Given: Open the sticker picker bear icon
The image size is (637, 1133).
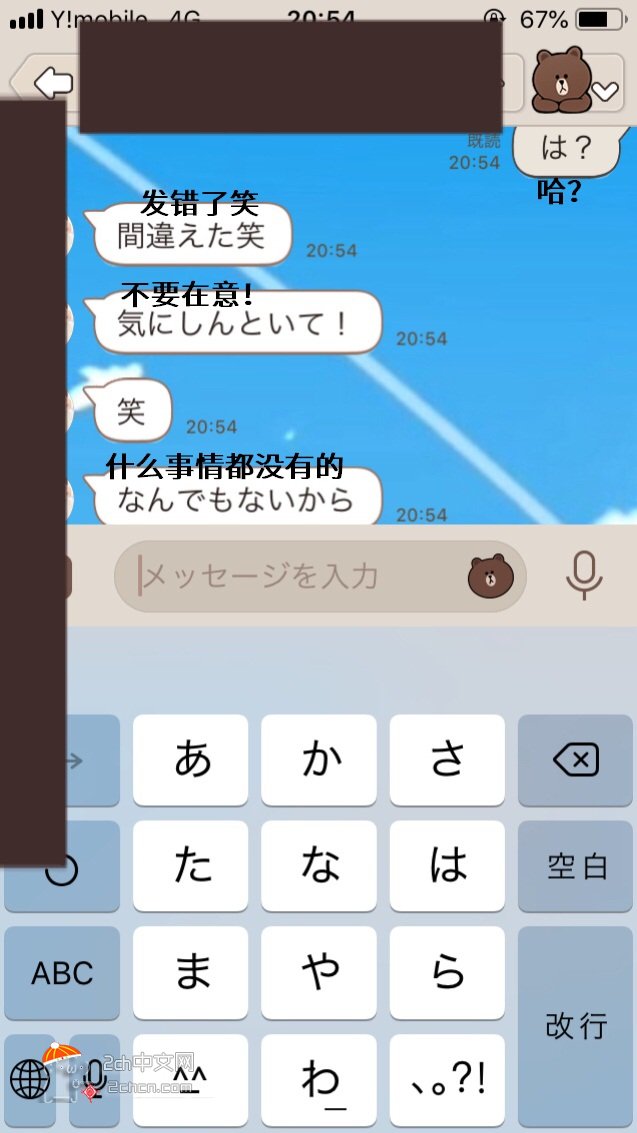Looking at the screenshot, I should (x=490, y=577).
